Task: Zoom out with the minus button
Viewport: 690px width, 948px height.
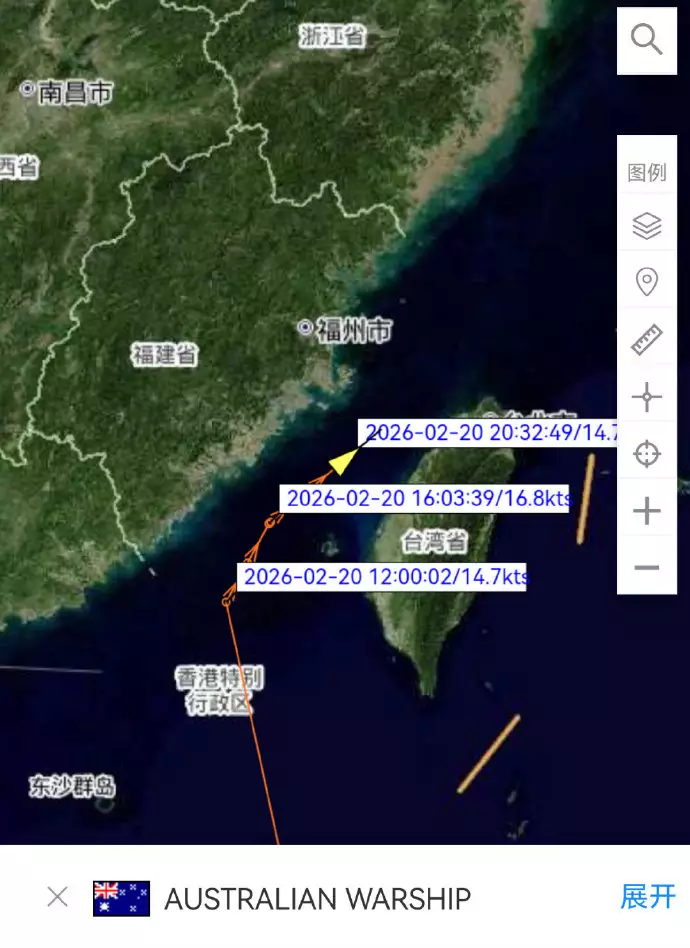Action: [x=646, y=568]
